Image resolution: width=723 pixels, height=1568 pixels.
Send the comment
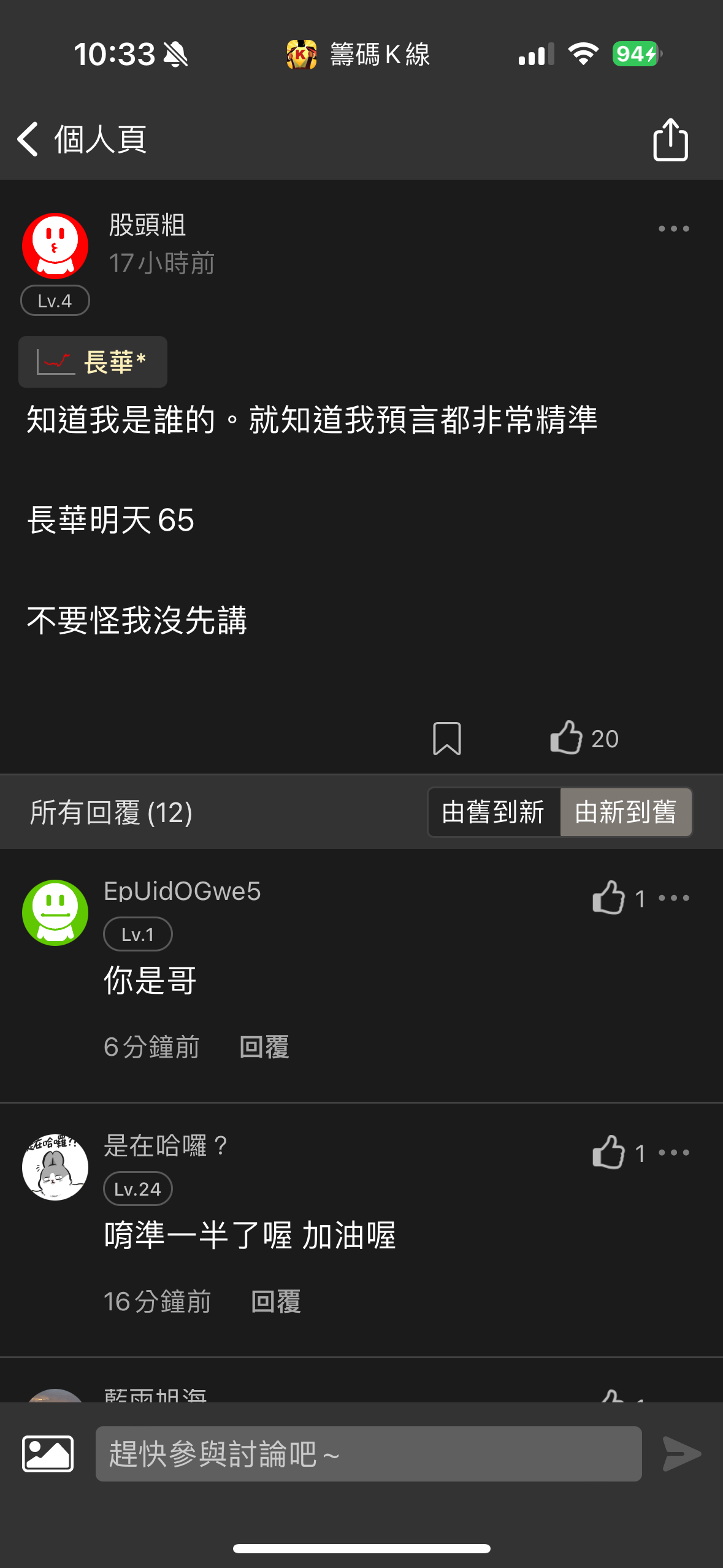[681, 1454]
